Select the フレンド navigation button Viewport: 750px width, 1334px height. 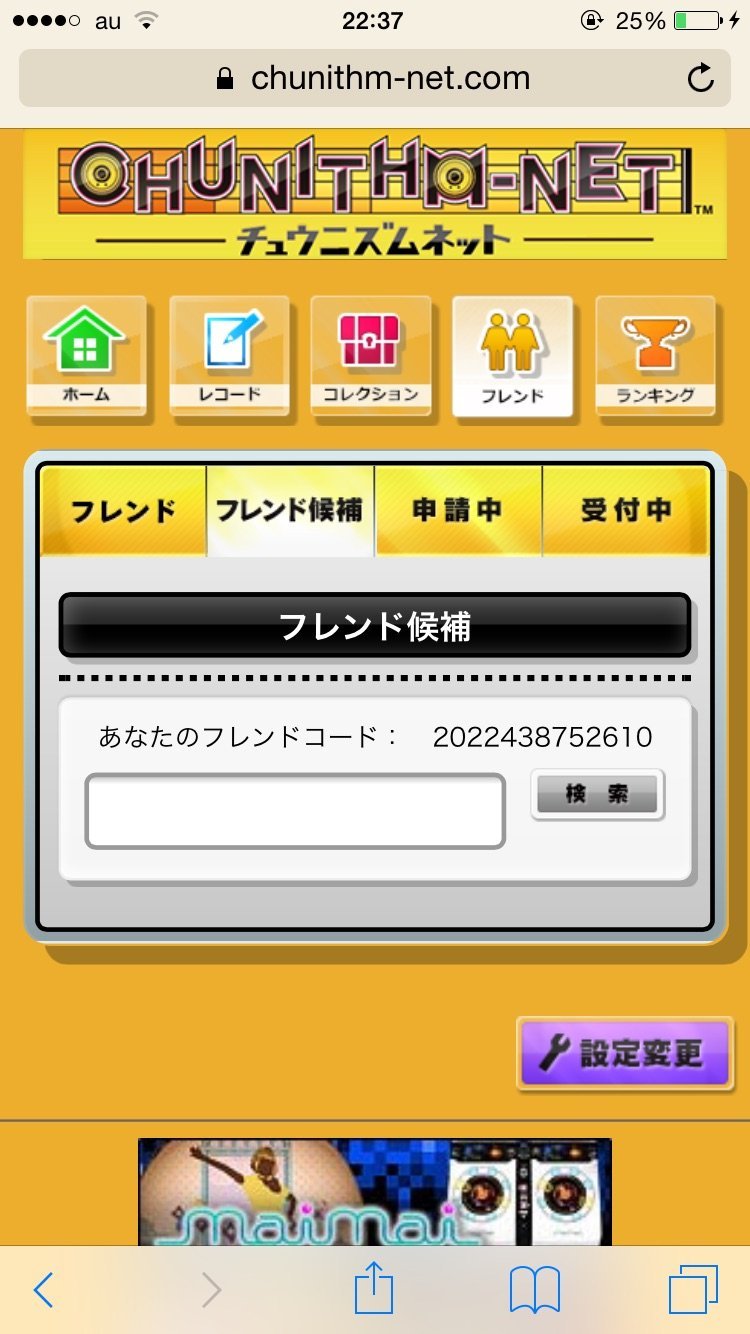click(x=512, y=355)
